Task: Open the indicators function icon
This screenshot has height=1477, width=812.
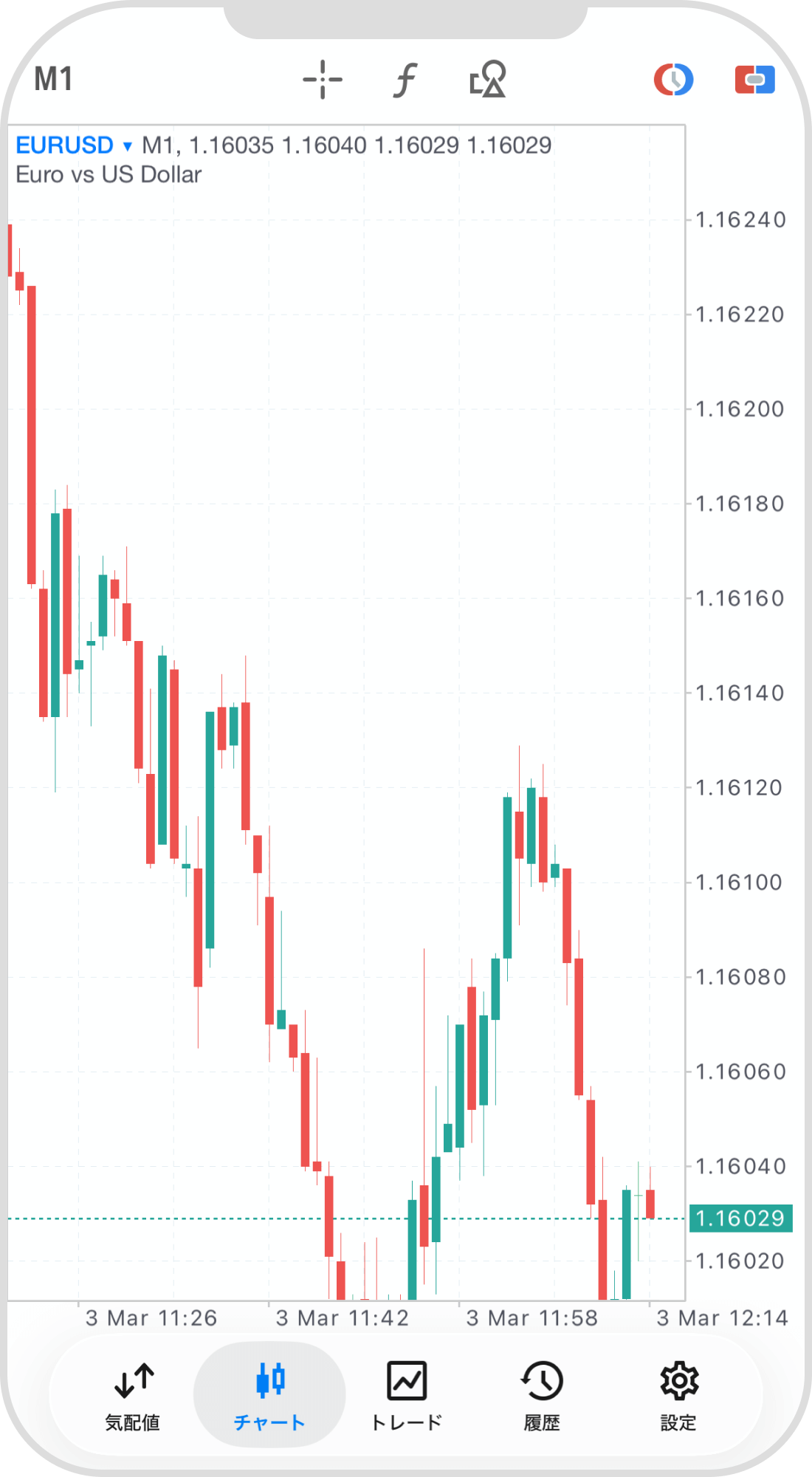Action: [405, 80]
